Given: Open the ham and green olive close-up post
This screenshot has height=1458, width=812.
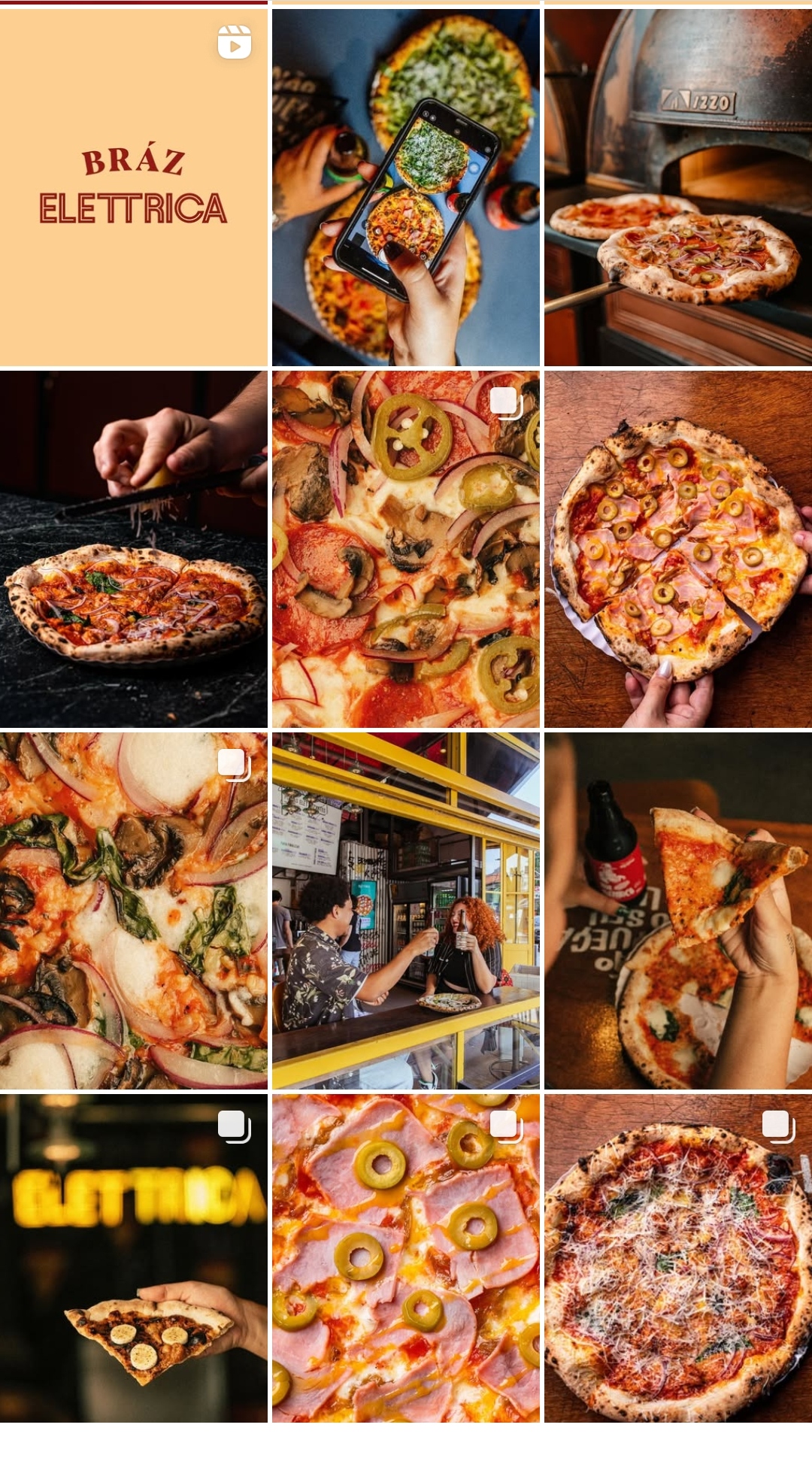Looking at the screenshot, I should pos(406,1257).
